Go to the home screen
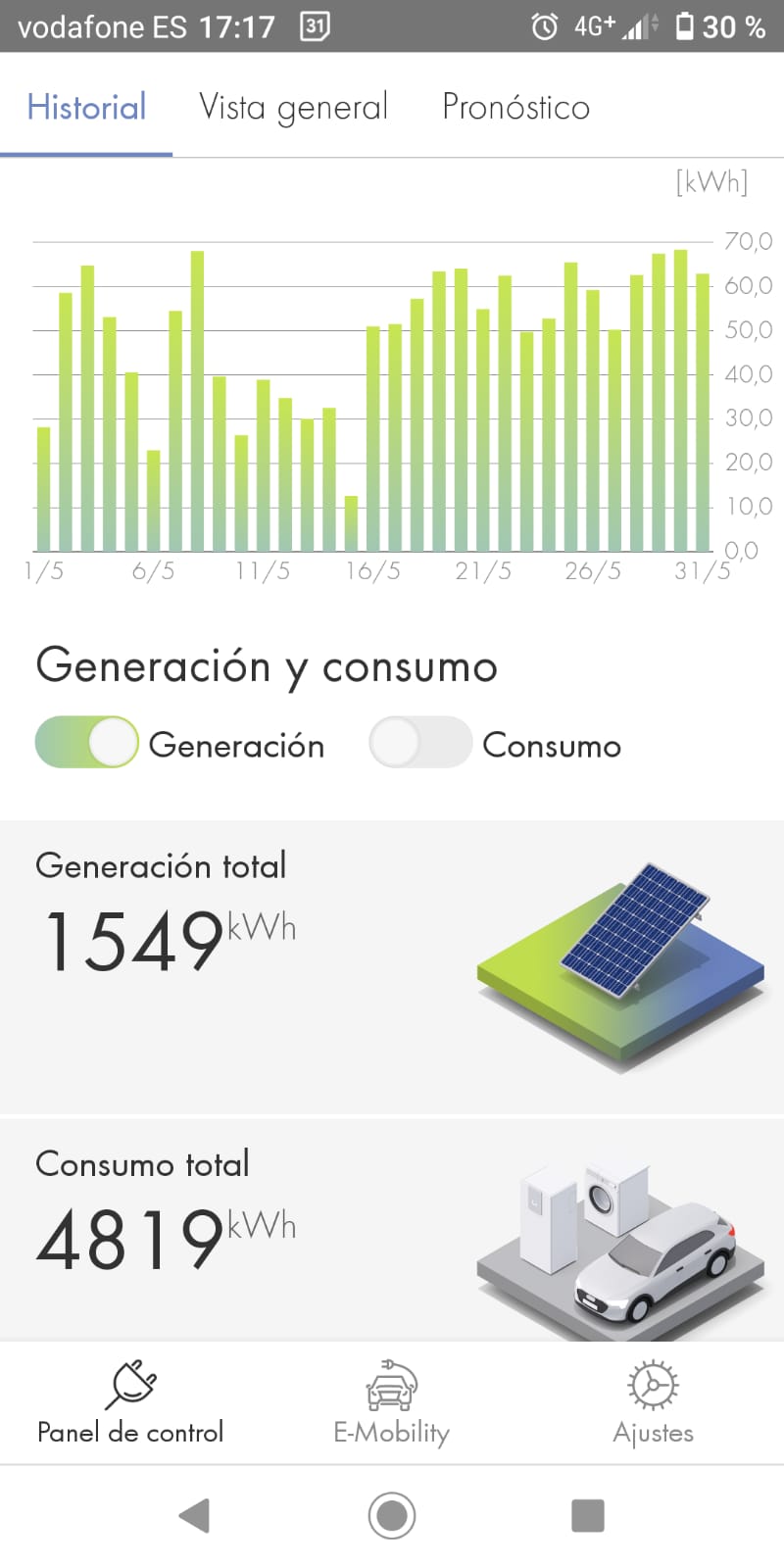 [x=392, y=1515]
